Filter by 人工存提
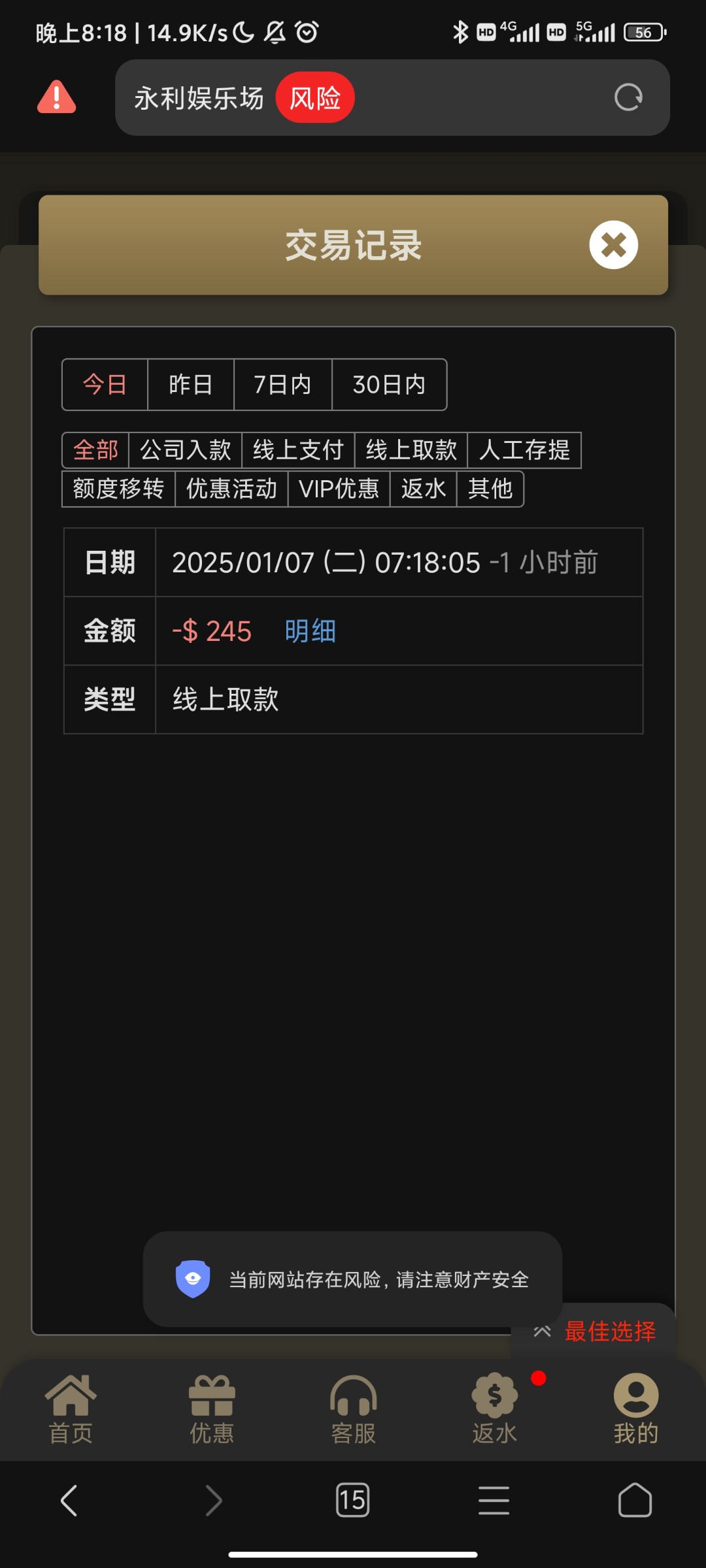The height and width of the screenshot is (1568, 706). (524, 450)
